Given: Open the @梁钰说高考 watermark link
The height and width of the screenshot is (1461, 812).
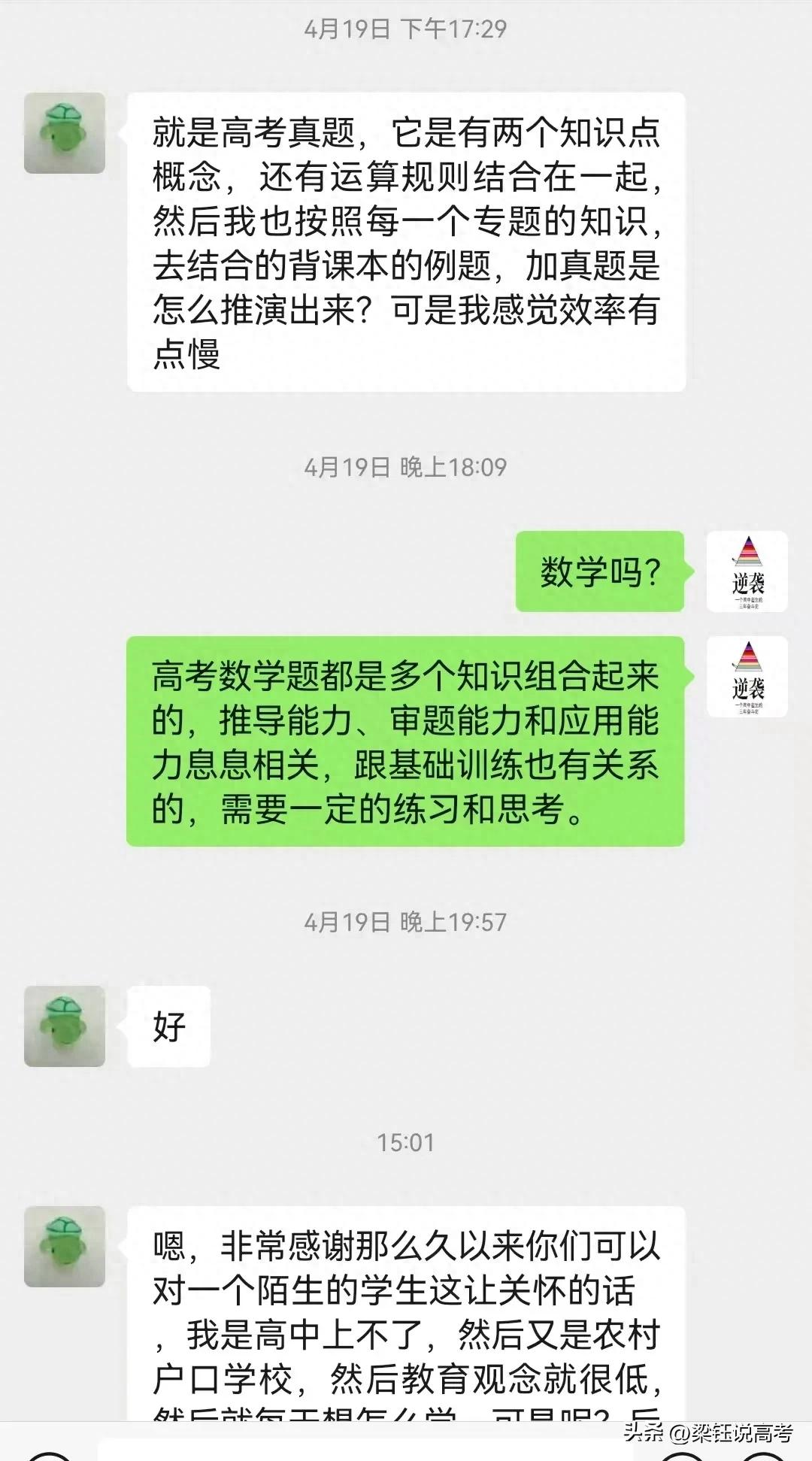Looking at the screenshot, I should tap(733, 1432).
